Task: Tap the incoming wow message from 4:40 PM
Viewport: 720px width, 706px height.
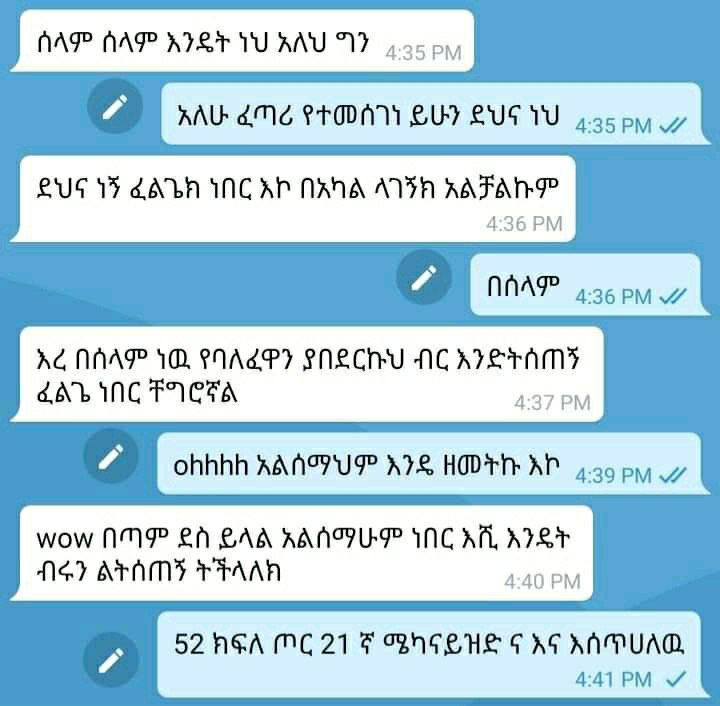Action: tap(302, 553)
